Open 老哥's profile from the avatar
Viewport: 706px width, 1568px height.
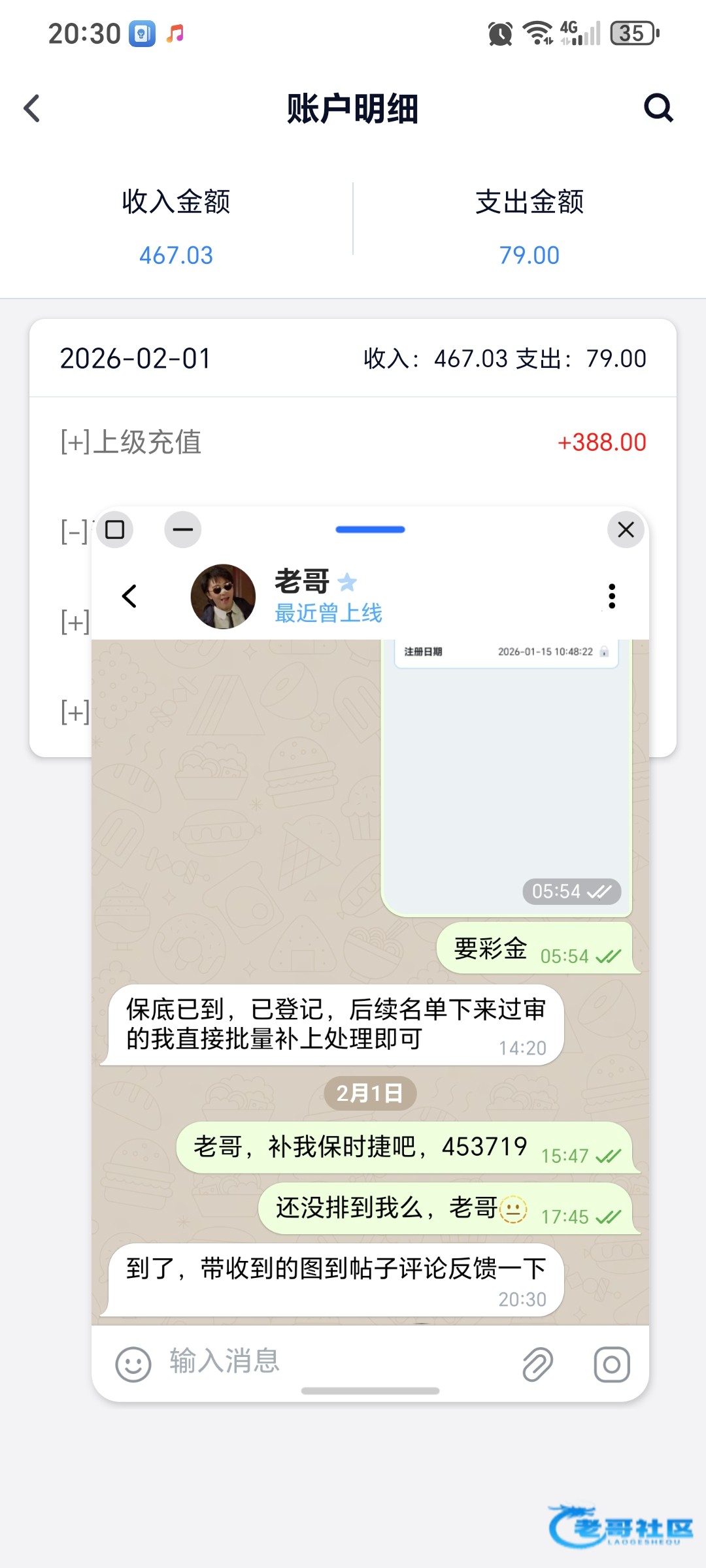(x=223, y=596)
